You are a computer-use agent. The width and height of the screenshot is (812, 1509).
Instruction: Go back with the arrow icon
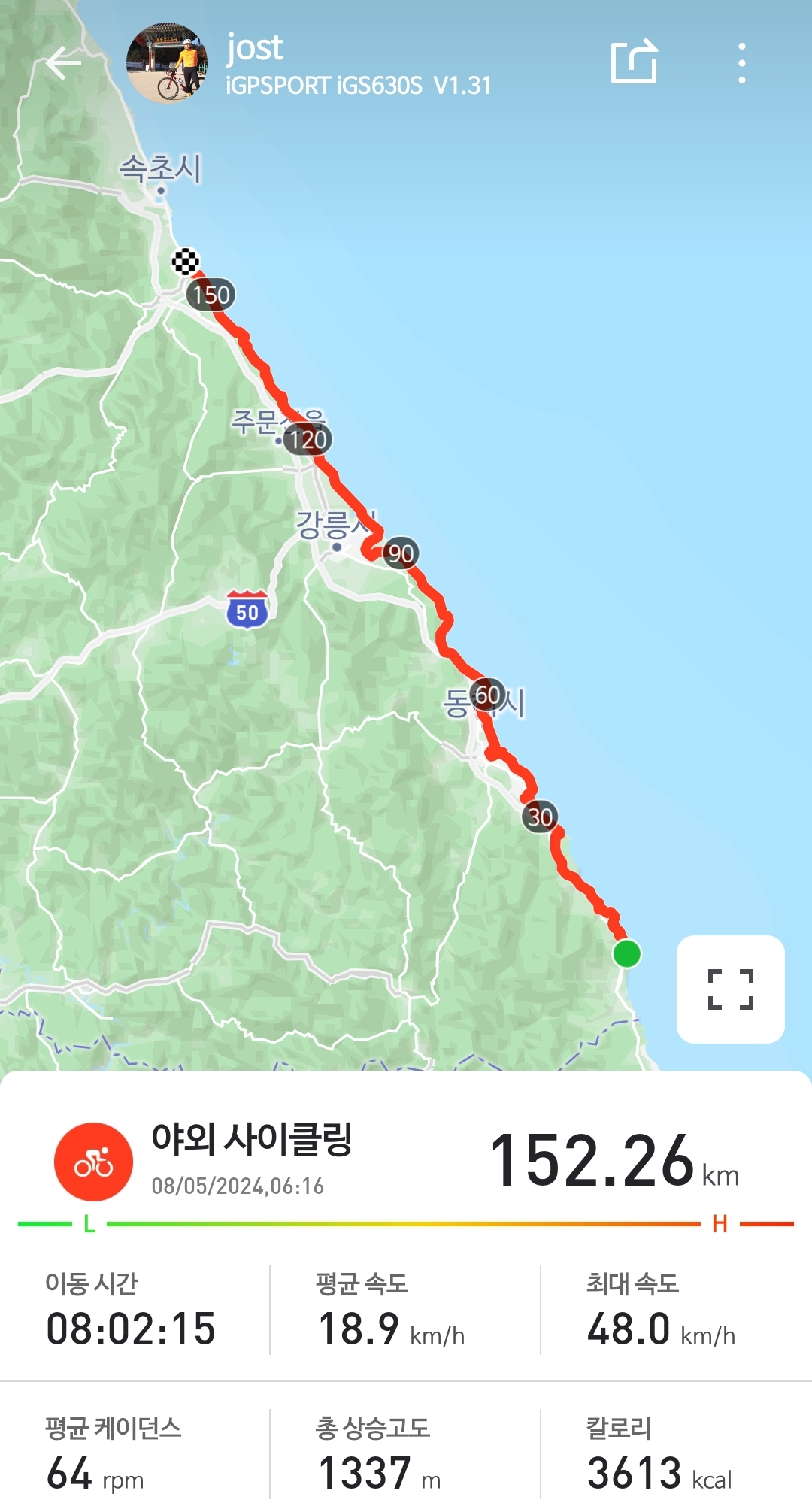coord(63,63)
